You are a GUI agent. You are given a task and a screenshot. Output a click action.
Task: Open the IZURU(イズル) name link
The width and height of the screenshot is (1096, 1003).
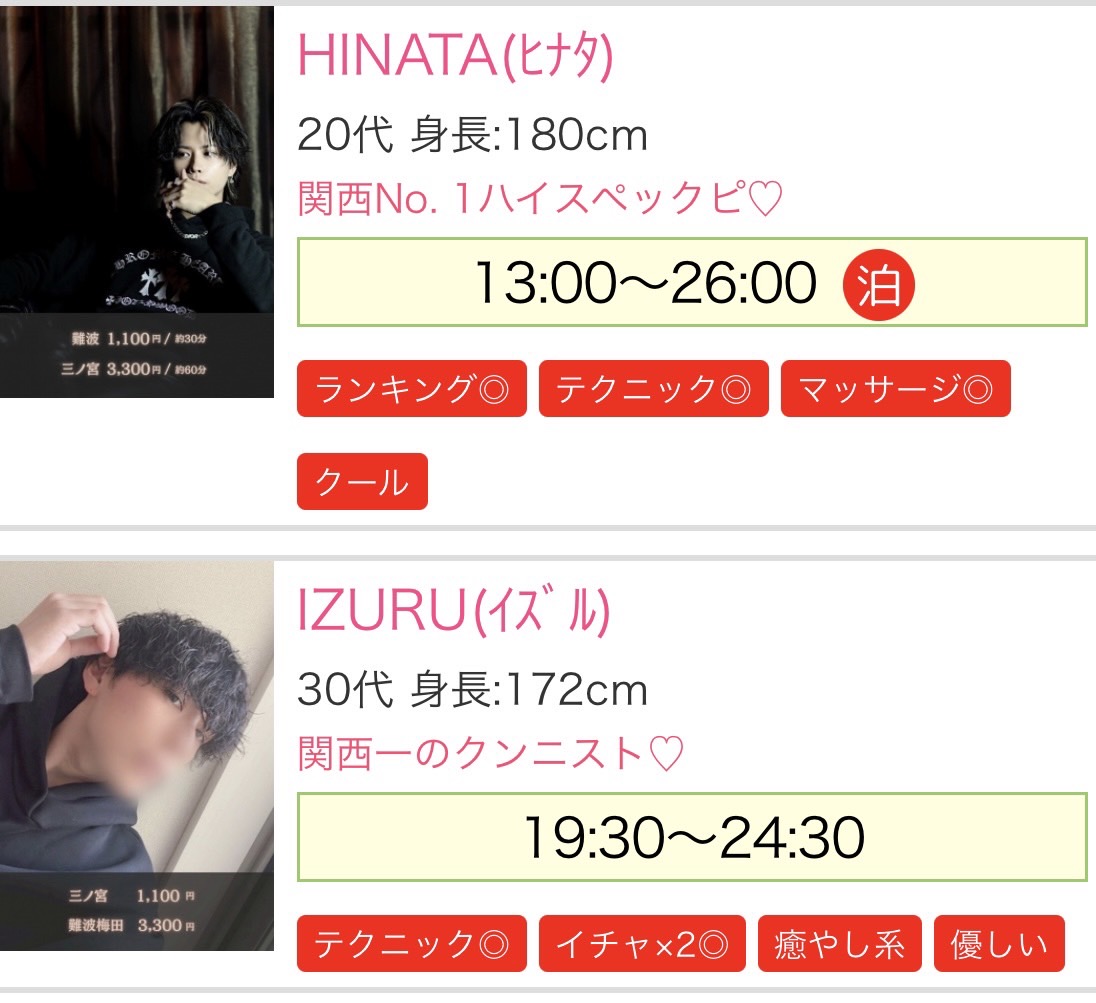coord(453,612)
